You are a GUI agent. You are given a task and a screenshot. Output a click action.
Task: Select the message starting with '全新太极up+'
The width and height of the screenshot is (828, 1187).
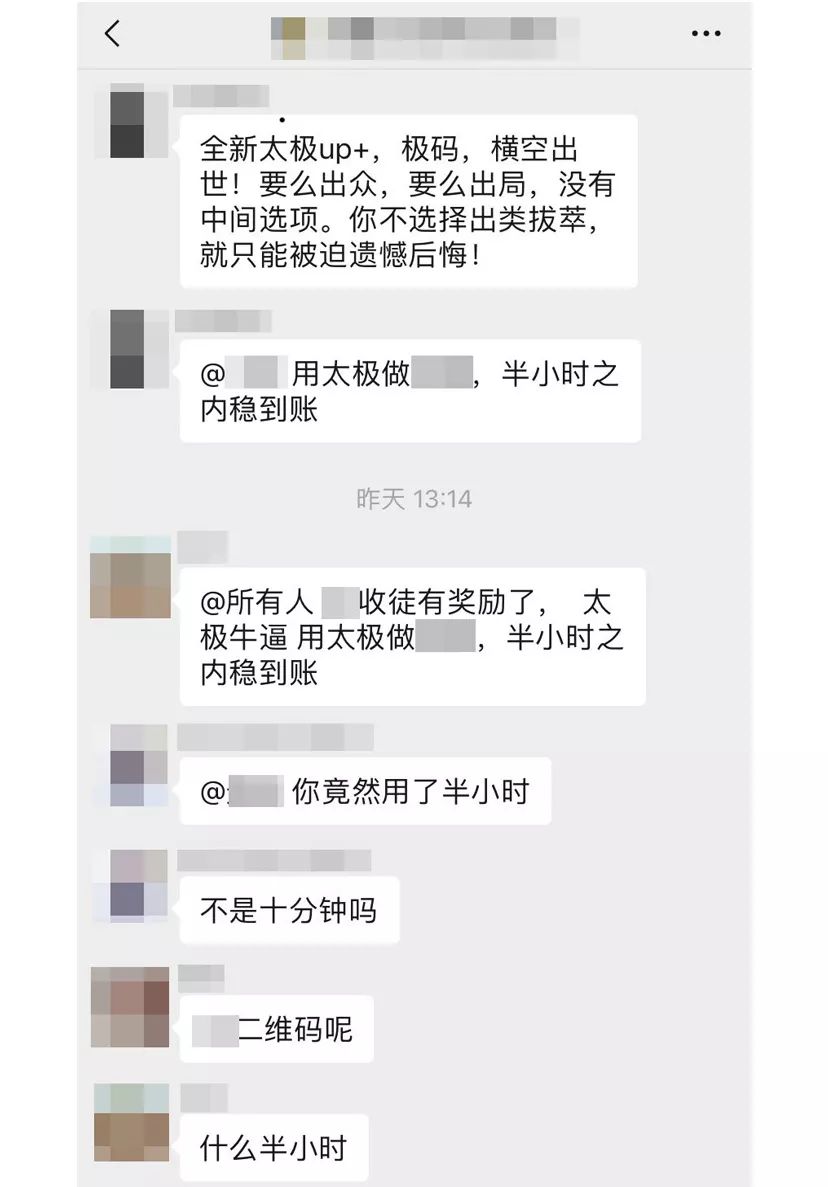coord(410,200)
